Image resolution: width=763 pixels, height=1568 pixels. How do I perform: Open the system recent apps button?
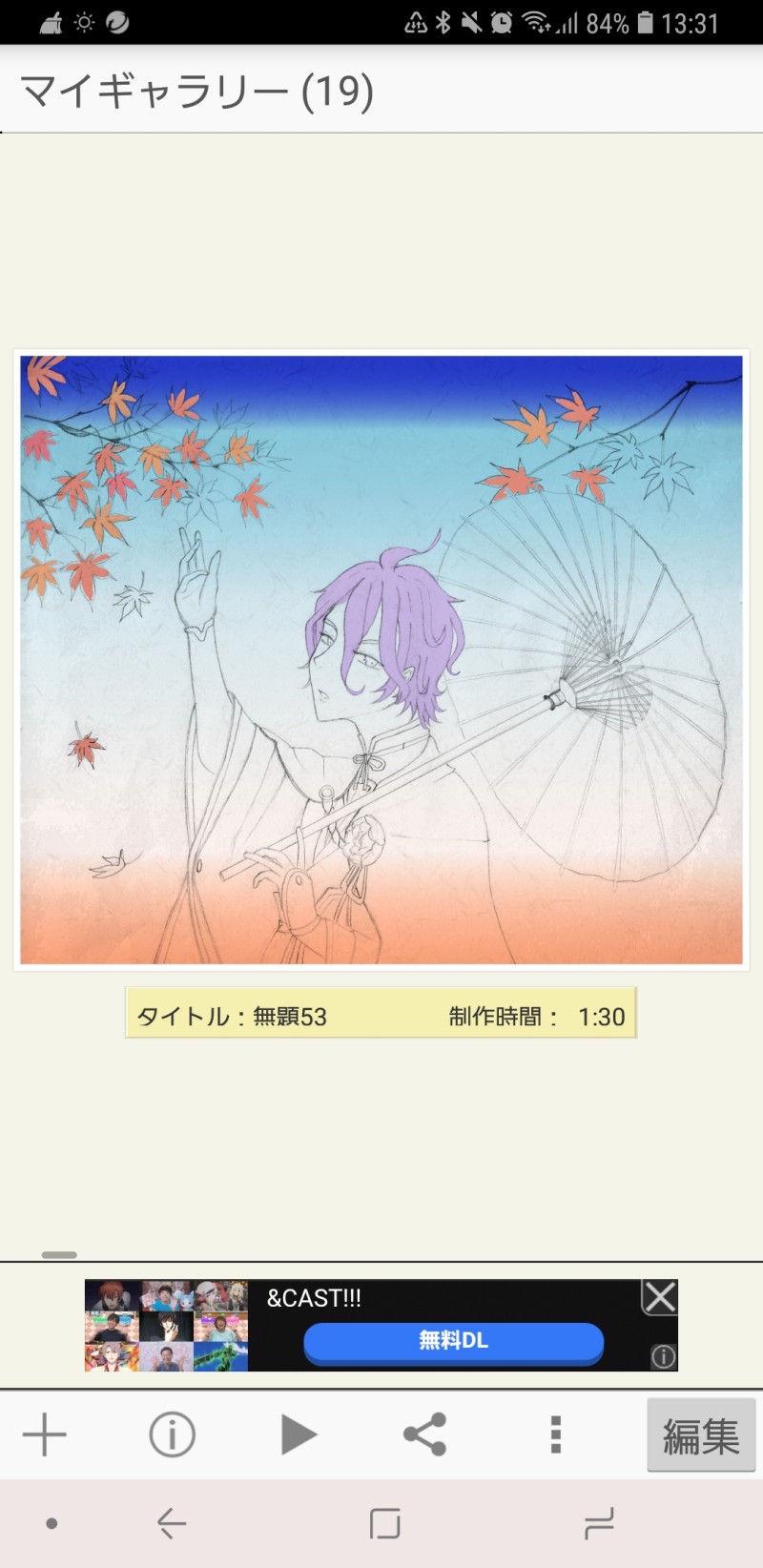(599, 1523)
